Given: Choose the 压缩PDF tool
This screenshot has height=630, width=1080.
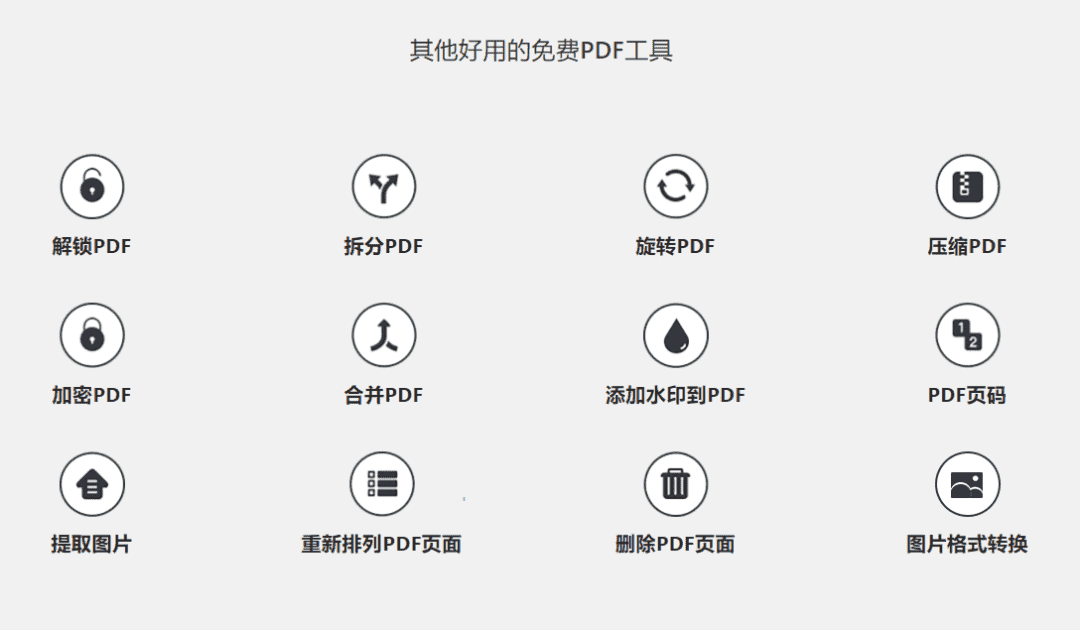Looking at the screenshot, I should coord(967,187).
